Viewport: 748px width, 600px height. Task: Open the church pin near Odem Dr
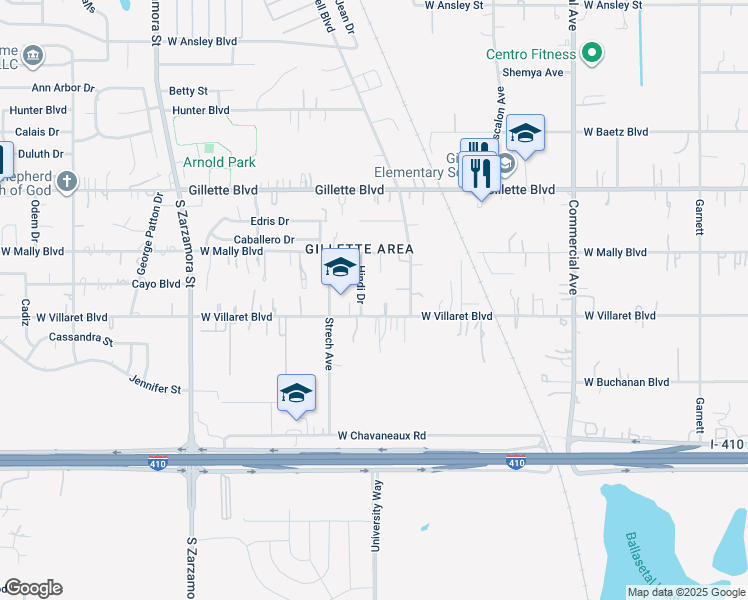(67, 182)
